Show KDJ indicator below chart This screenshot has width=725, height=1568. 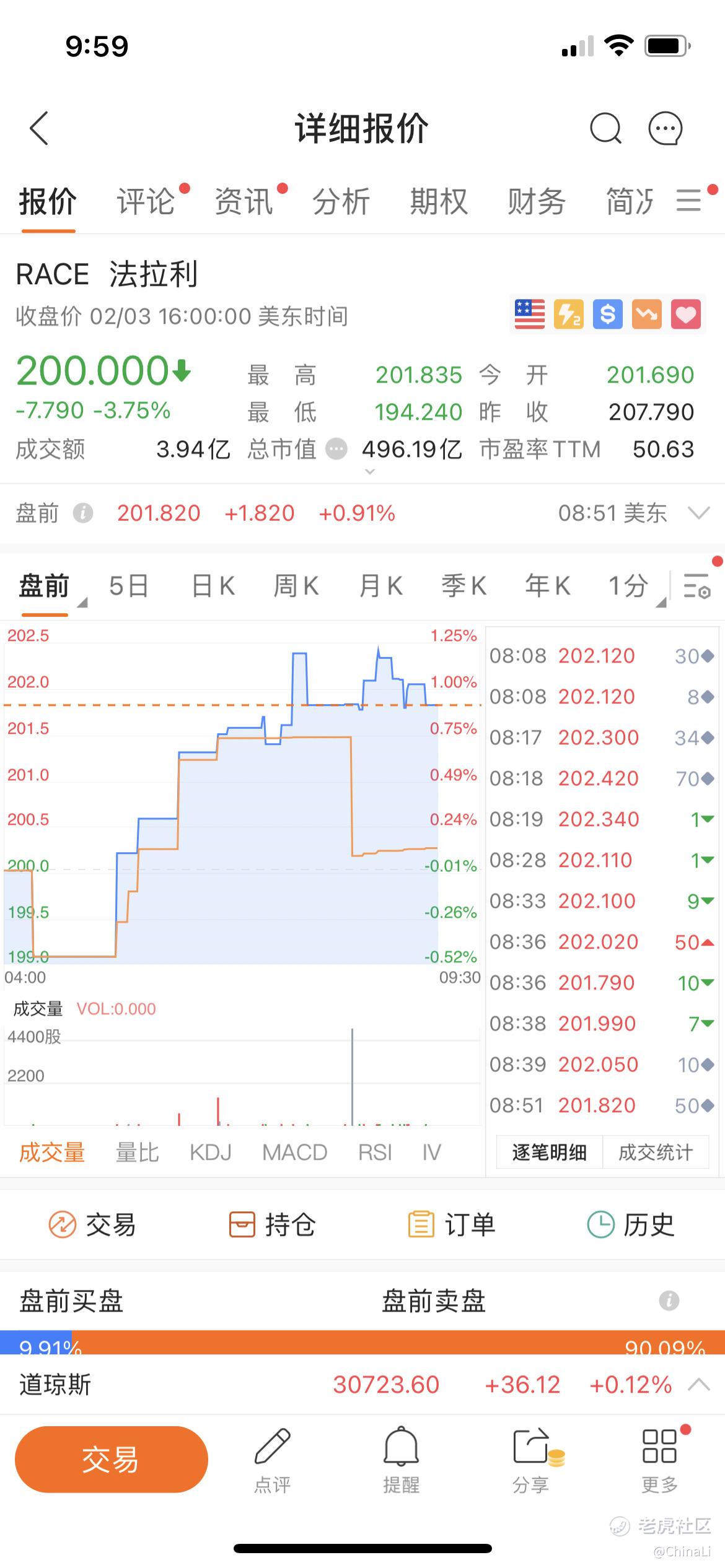point(211,1152)
